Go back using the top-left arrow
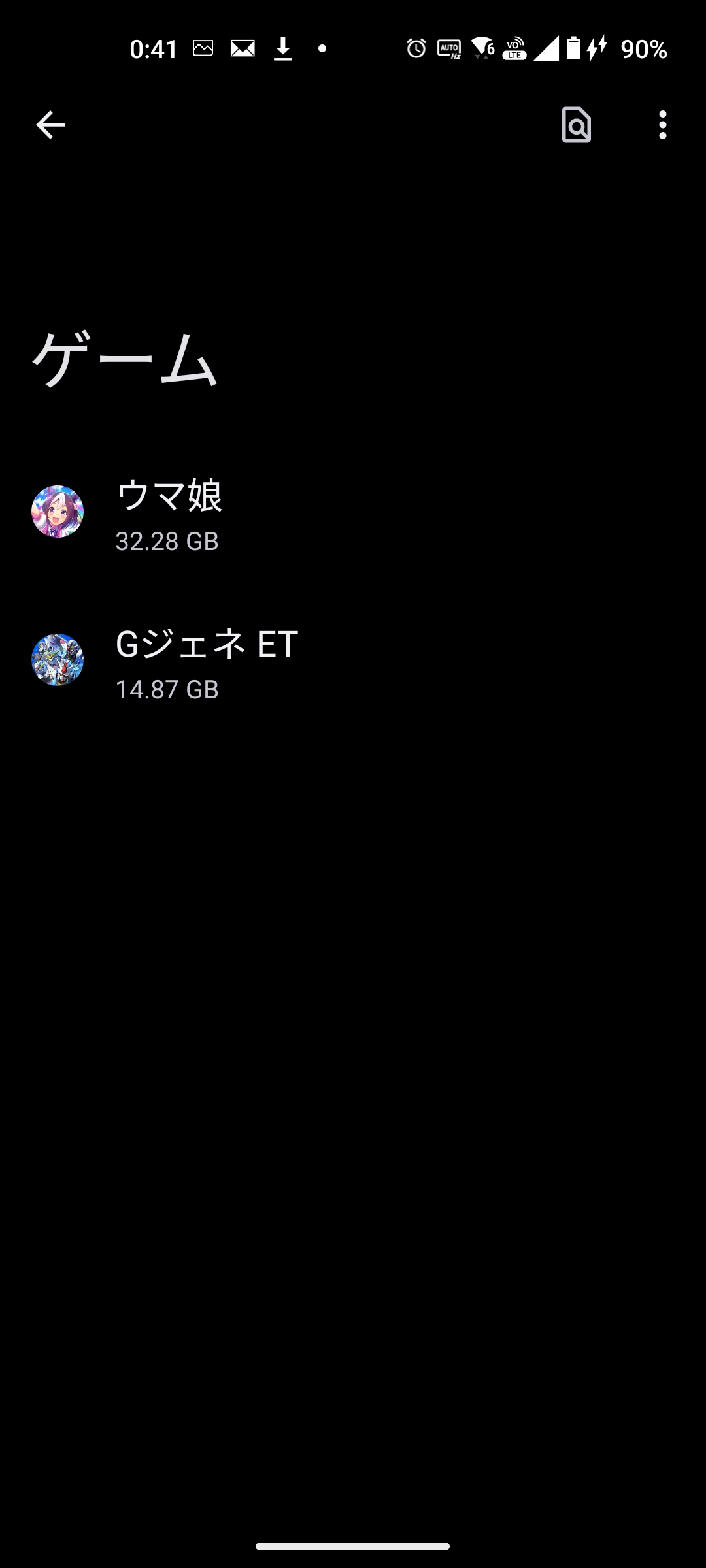 [x=50, y=125]
